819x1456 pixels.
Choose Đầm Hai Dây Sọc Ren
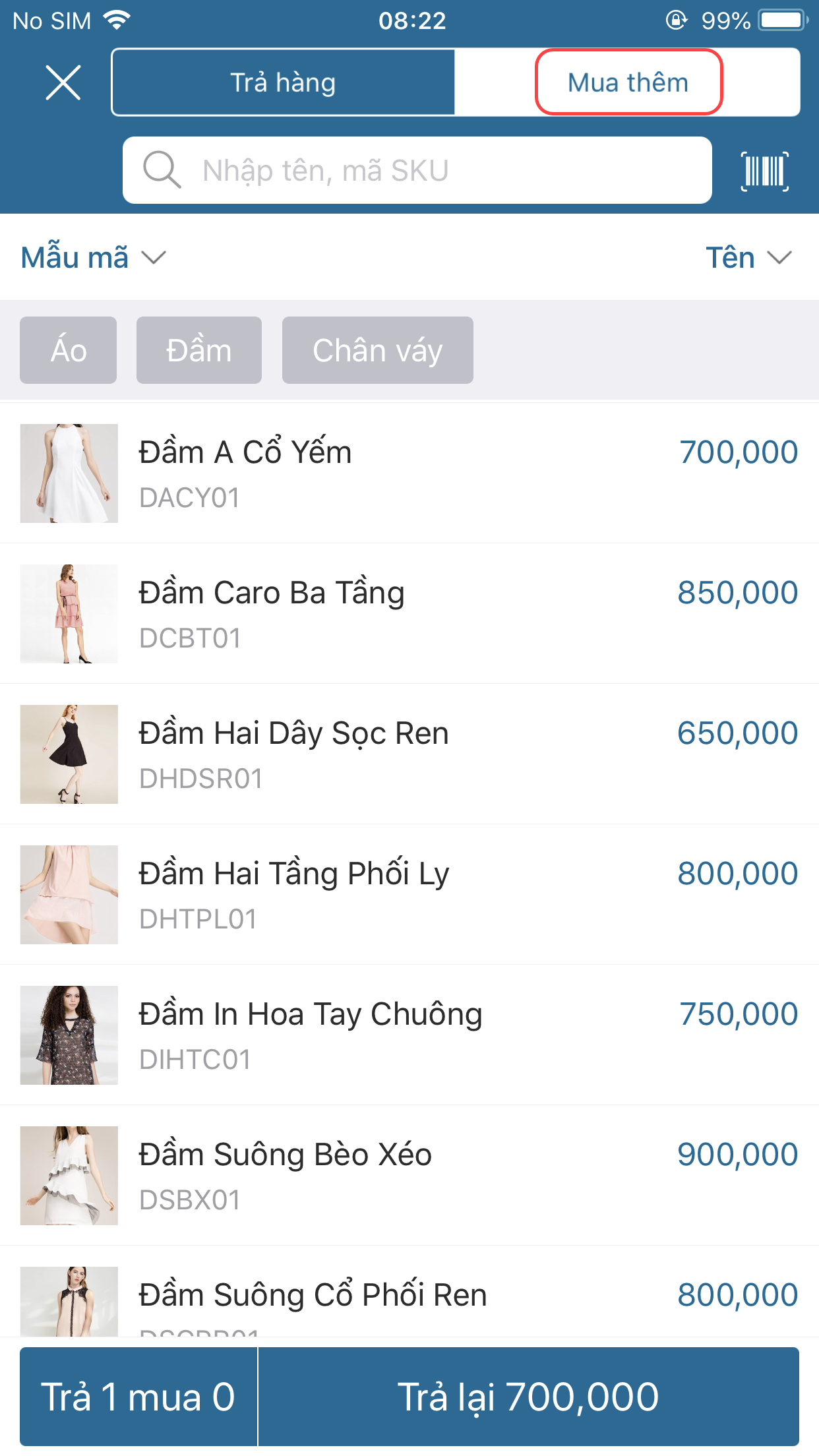[x=409, y=754]
